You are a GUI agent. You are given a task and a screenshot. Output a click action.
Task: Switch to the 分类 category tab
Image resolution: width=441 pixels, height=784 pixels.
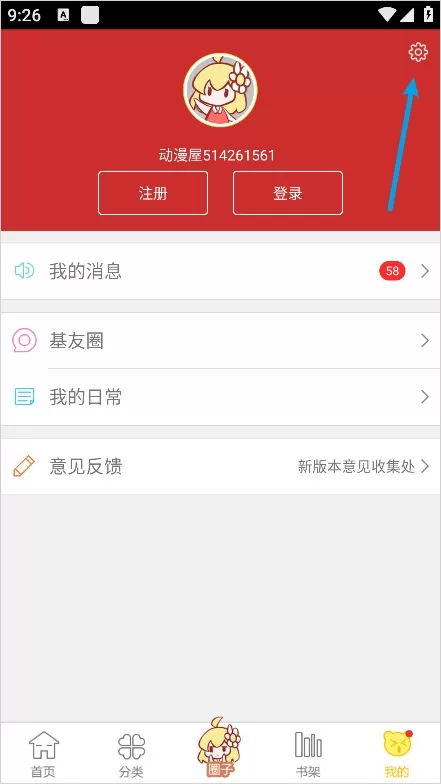coord(132,754)
